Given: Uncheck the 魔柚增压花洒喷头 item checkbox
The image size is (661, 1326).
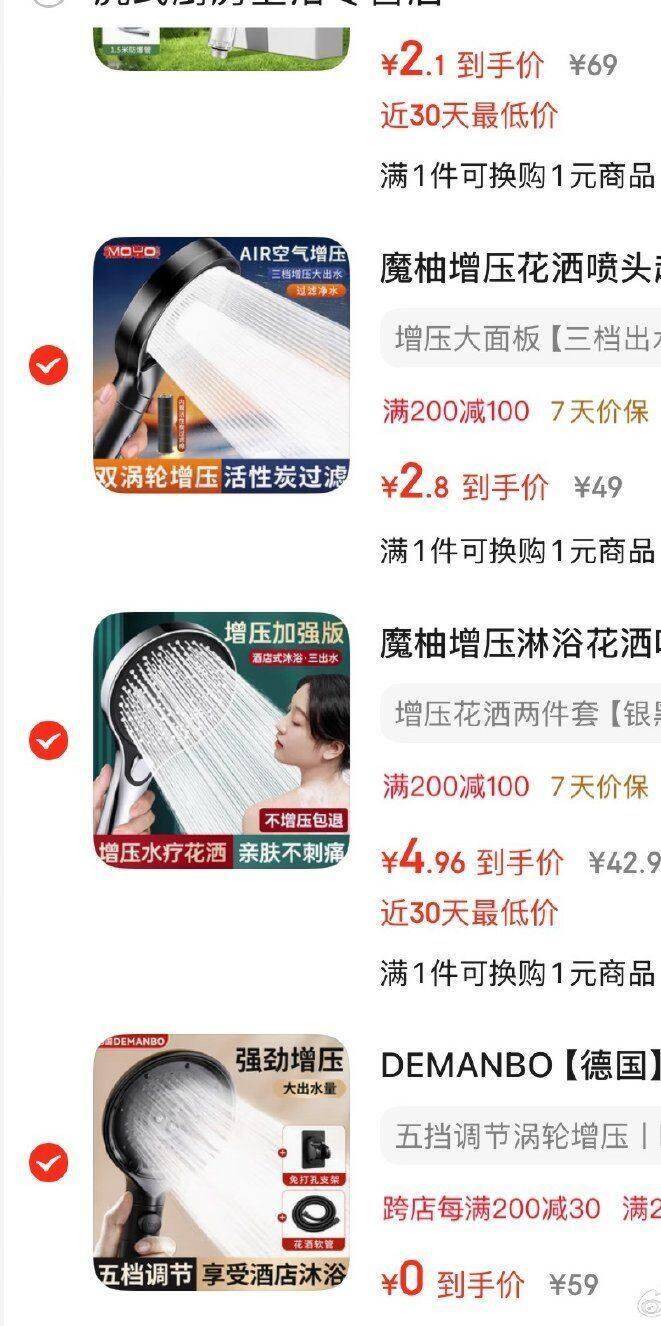Looking at the screenshot, I should point(48,365).
